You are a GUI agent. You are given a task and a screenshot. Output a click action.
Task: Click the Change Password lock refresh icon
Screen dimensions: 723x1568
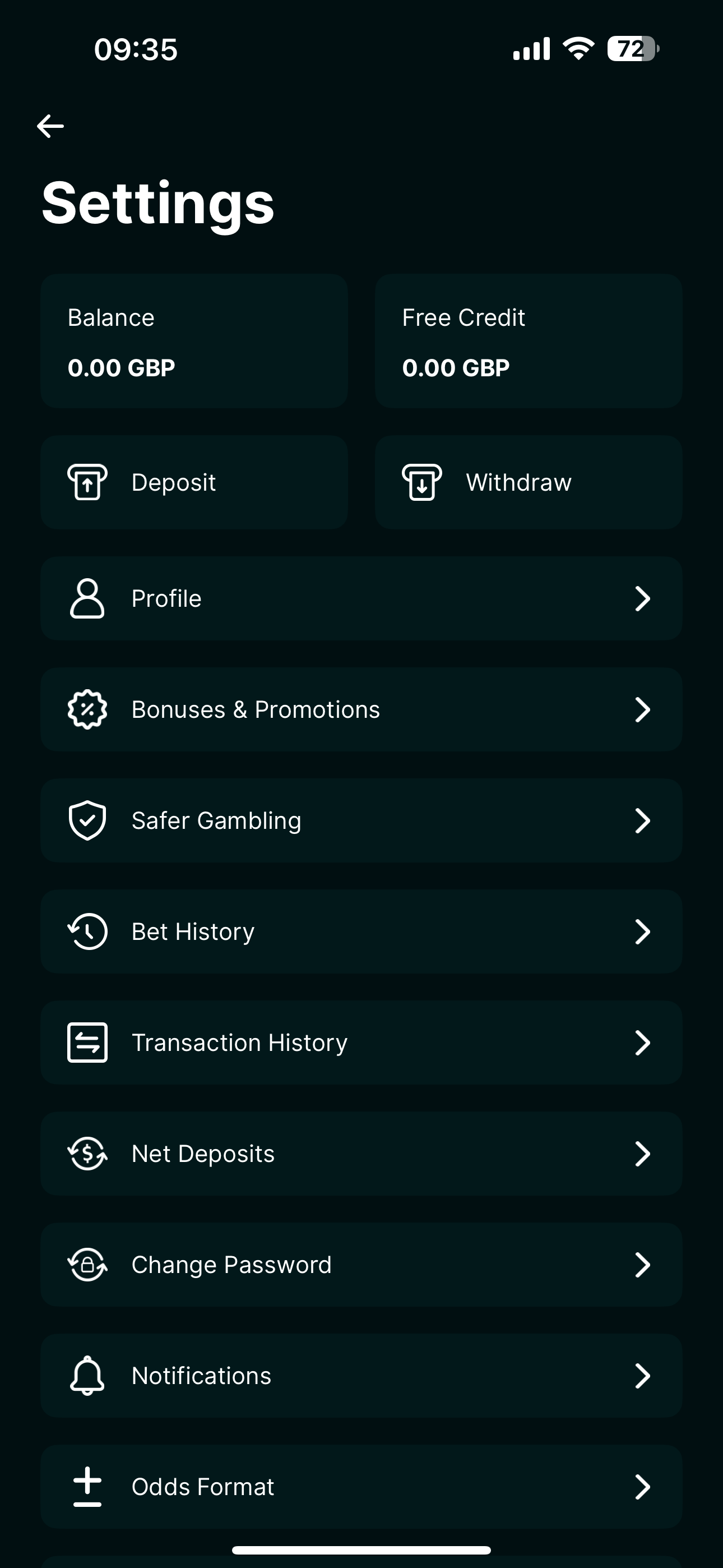[87, 1264]
